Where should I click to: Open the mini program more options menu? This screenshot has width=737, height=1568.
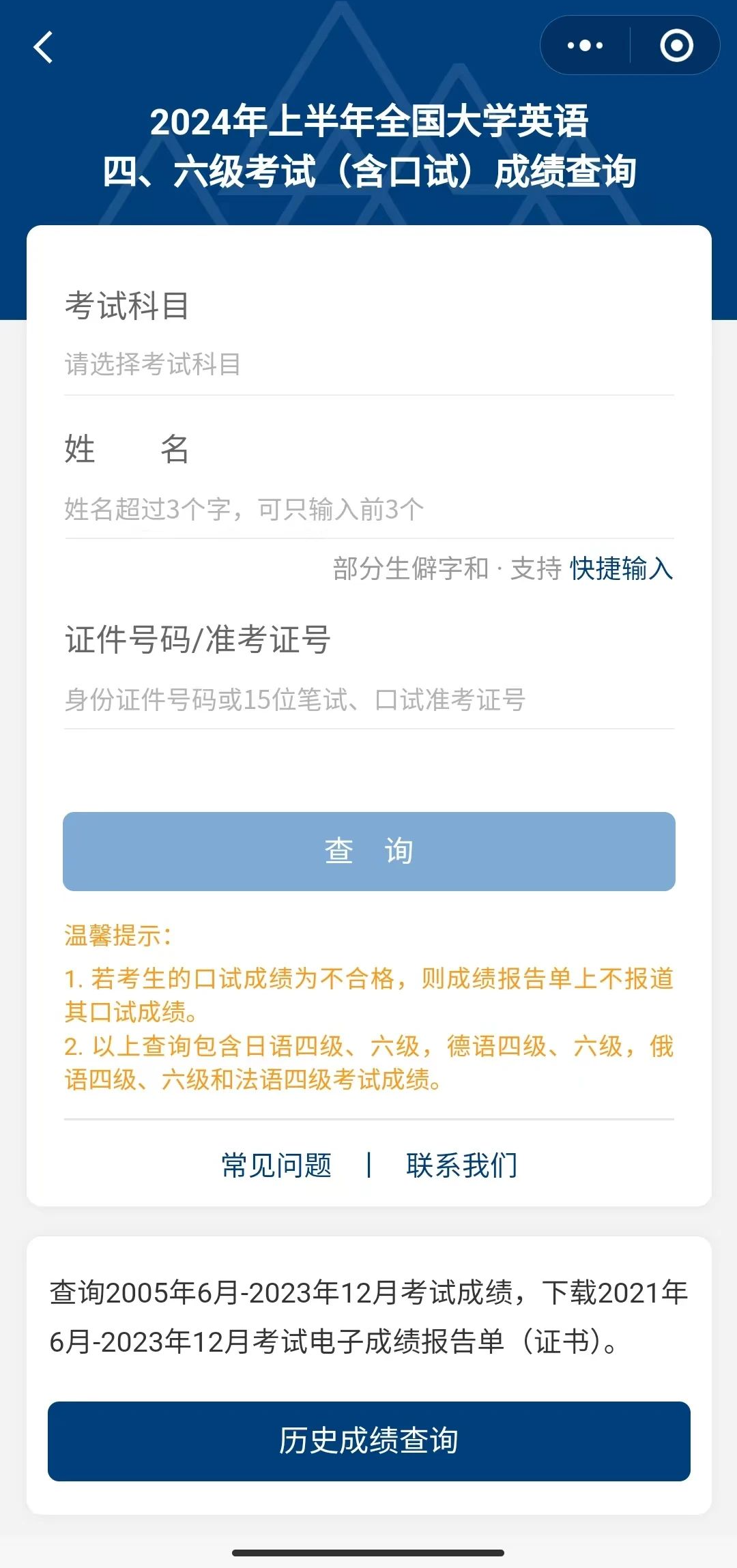585,46
